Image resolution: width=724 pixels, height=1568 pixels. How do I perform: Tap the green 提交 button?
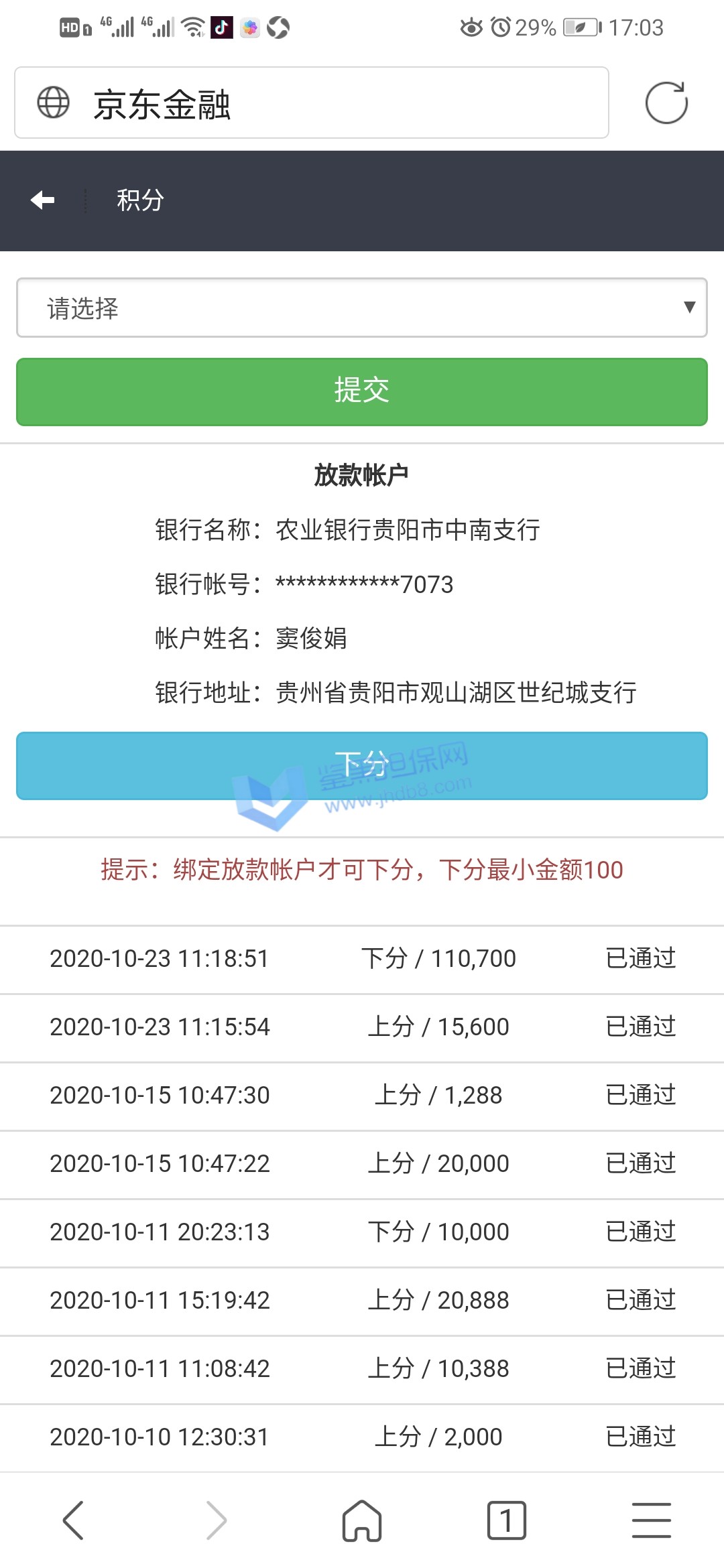[x=362, y=392]
